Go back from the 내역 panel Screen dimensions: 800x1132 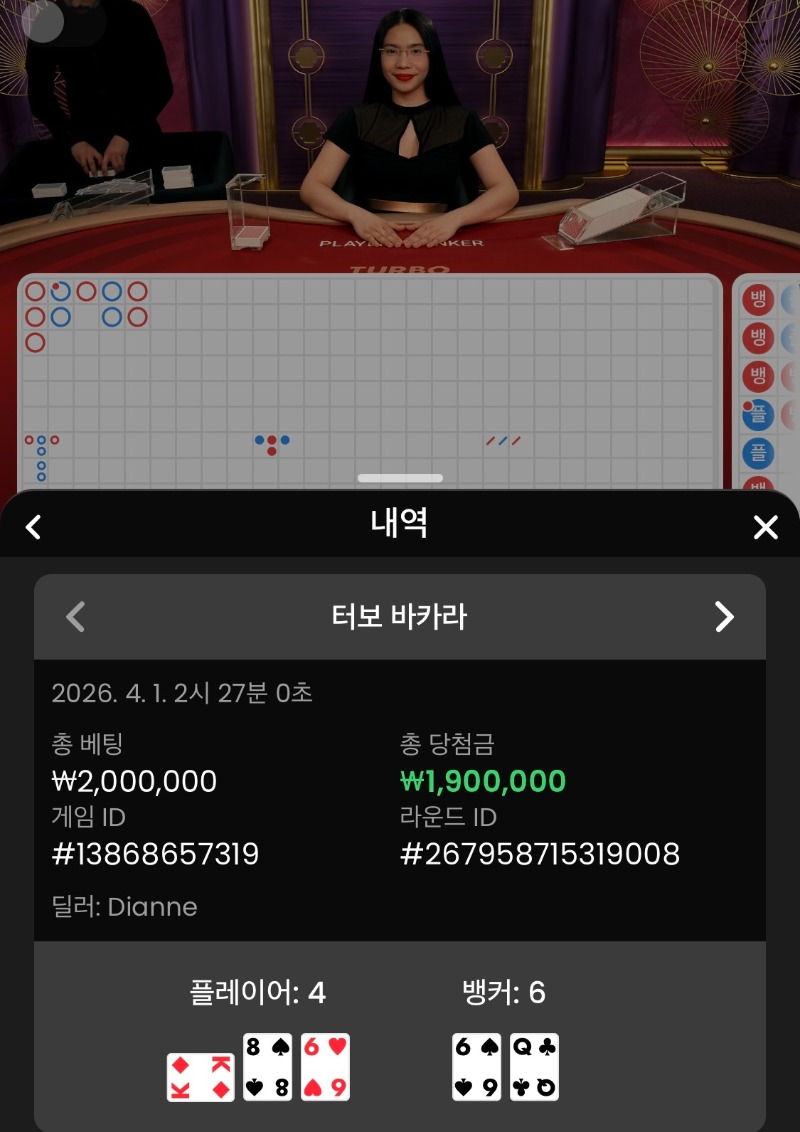point(34,527)
